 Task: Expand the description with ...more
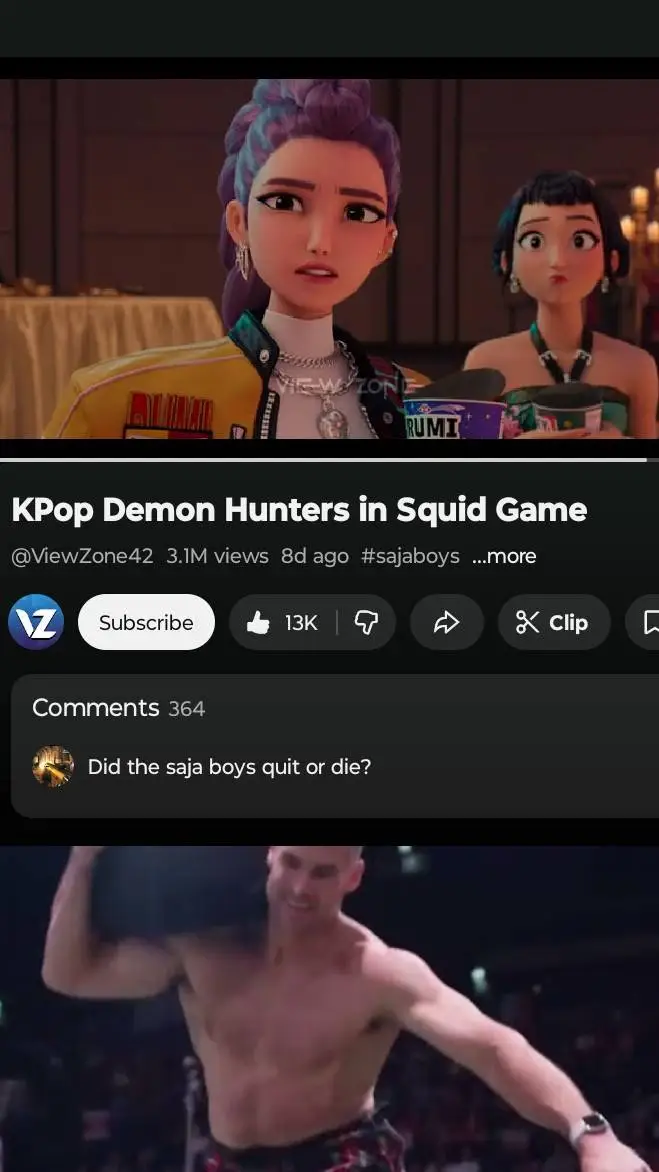504,556
